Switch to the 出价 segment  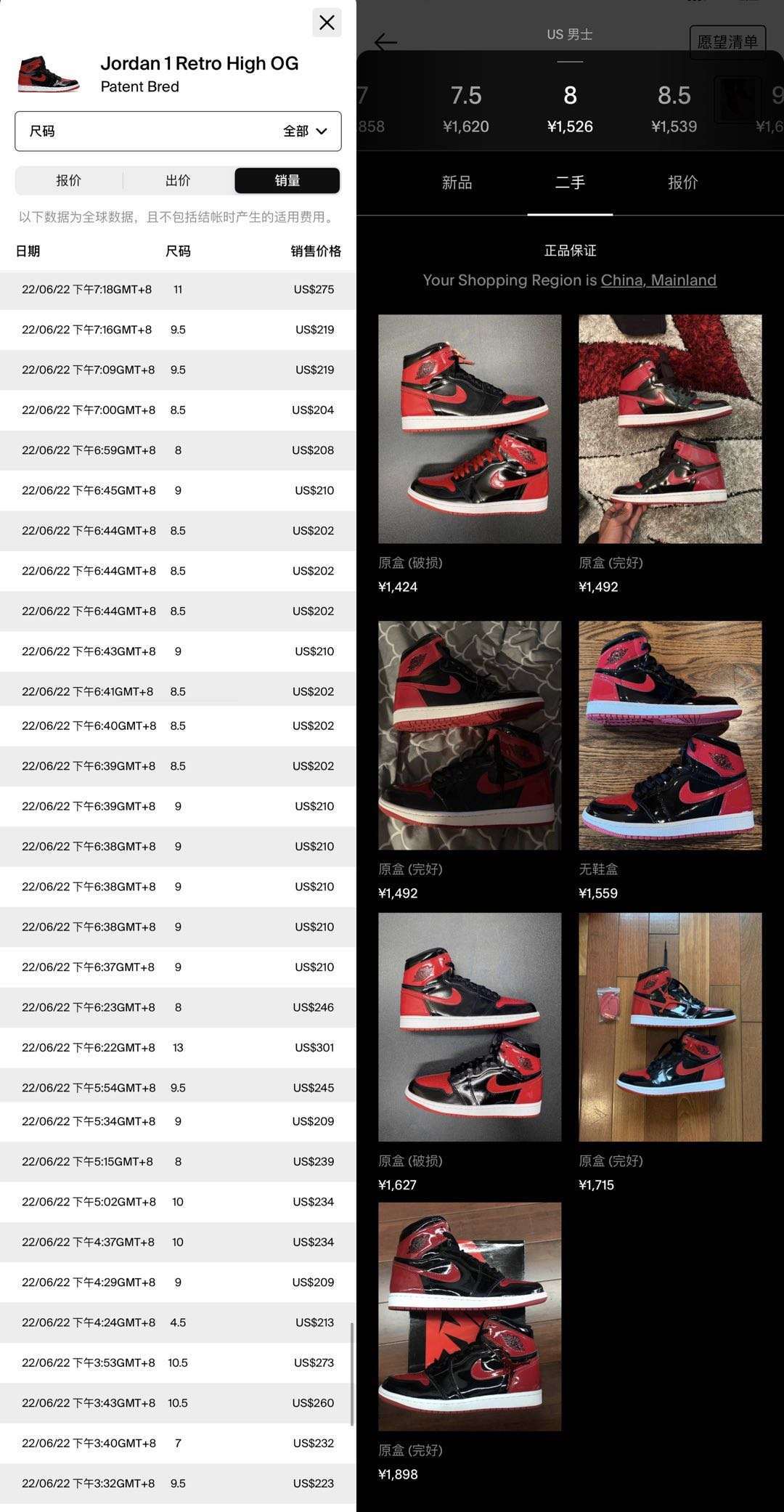[x=178, y=181]
